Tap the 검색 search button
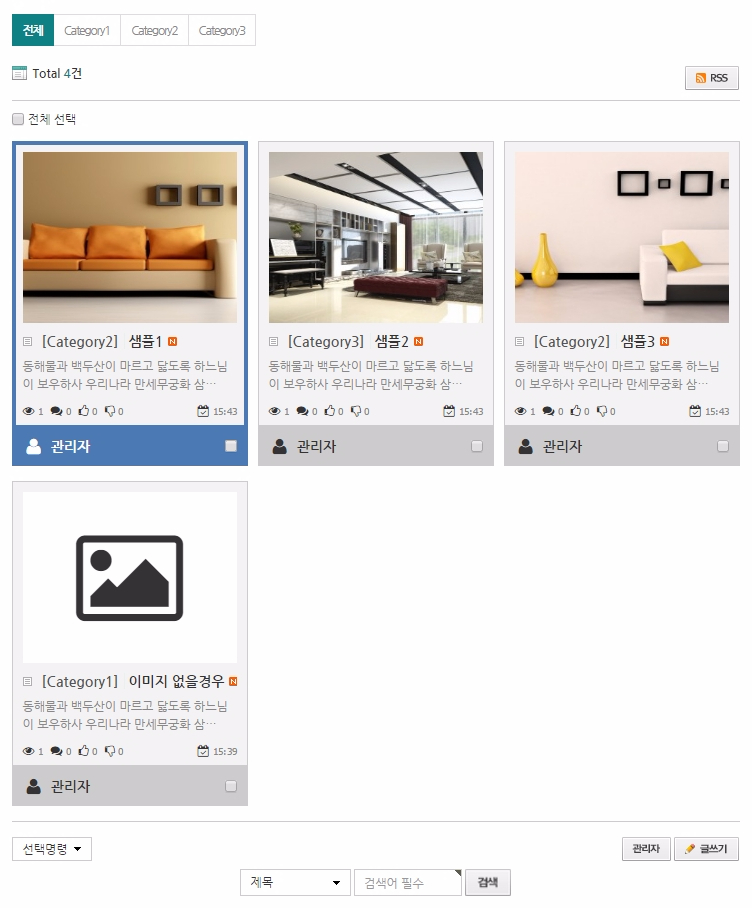Screen dimensions: 752x908 (488, 883)
